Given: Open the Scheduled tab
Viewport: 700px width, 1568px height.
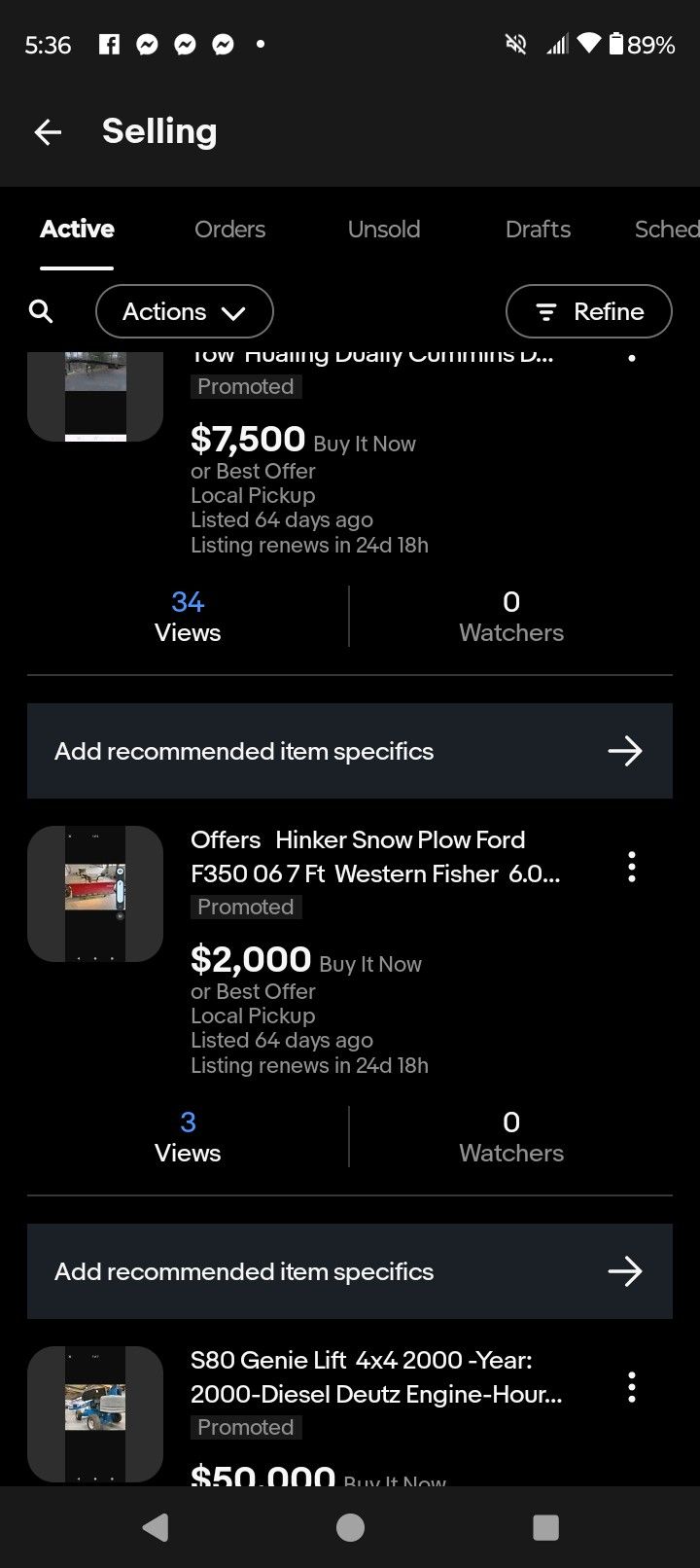Looking at the screenshot, I should [666, 230].
